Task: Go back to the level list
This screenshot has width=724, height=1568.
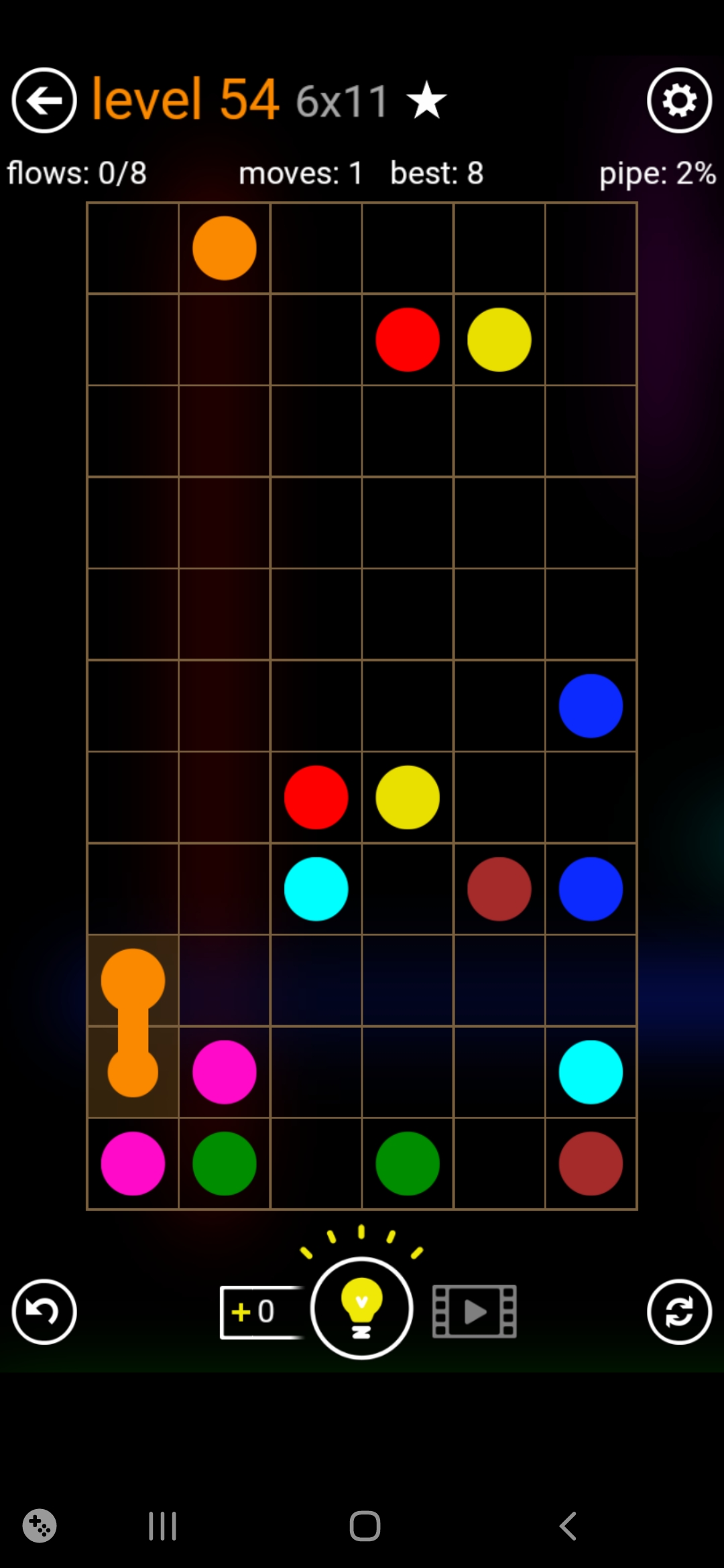Action: (x=44, y=101)
